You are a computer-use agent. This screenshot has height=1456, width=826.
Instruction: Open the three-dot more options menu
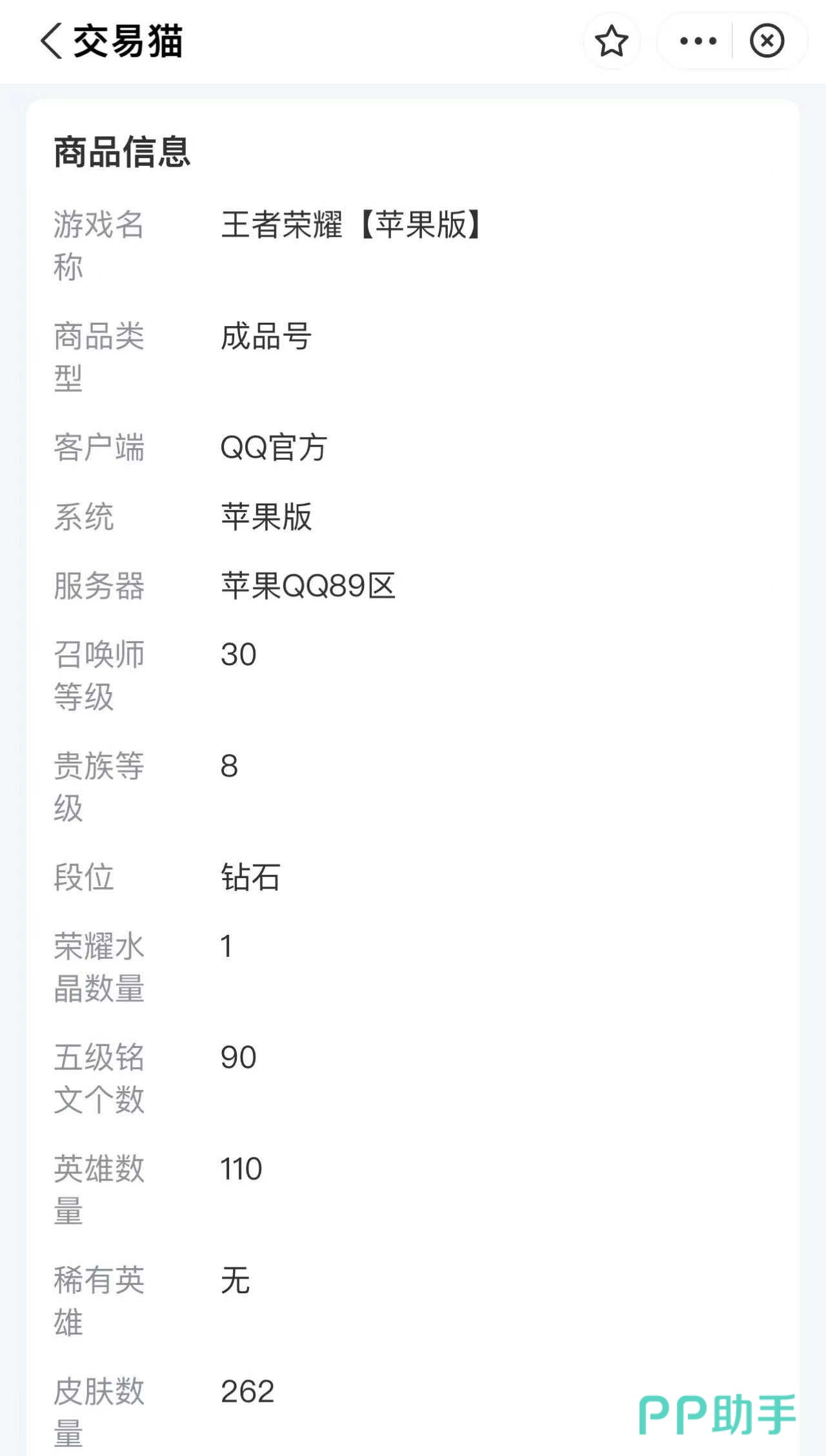698,41
